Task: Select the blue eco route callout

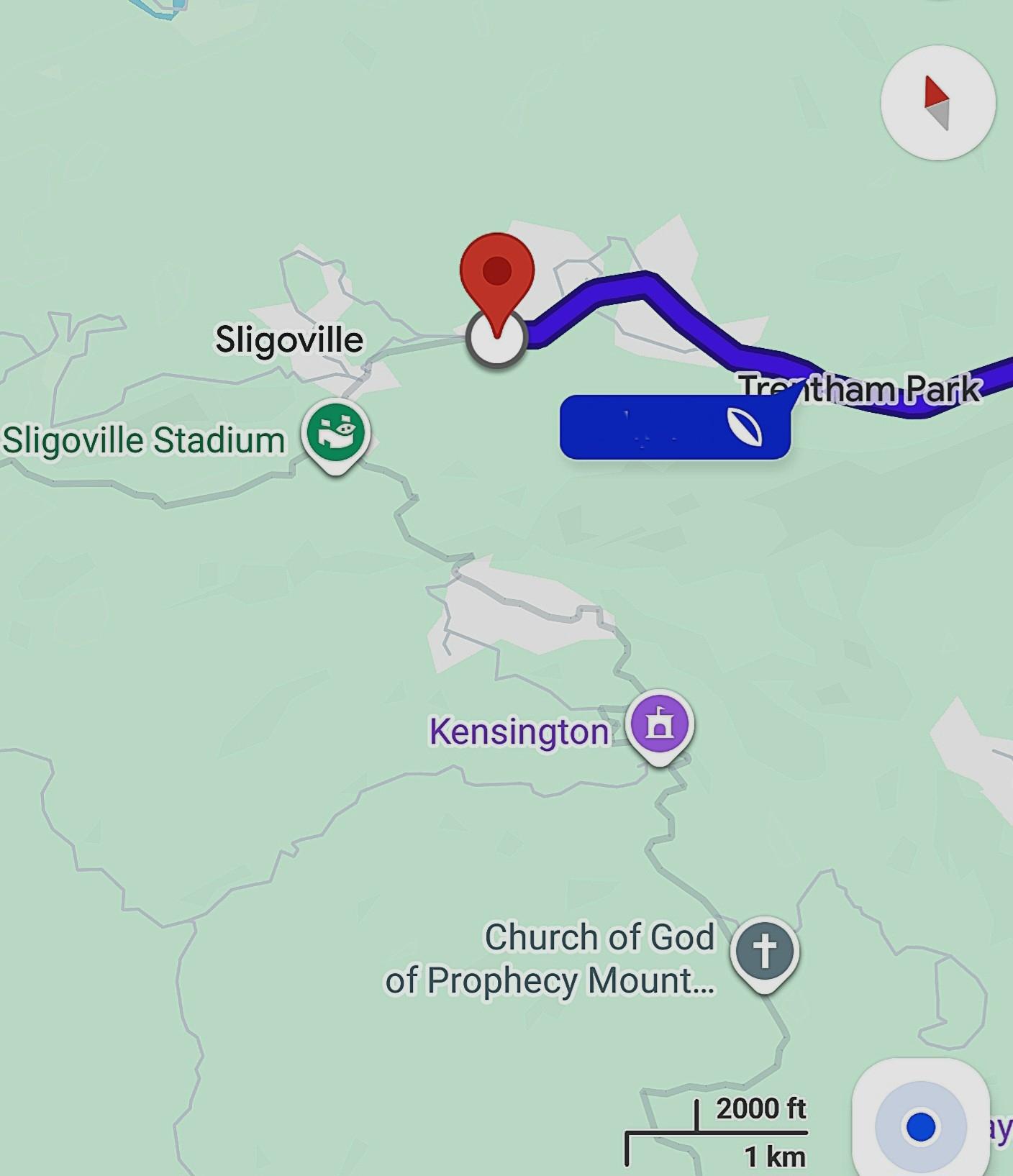Action: [x=674, y=427]
